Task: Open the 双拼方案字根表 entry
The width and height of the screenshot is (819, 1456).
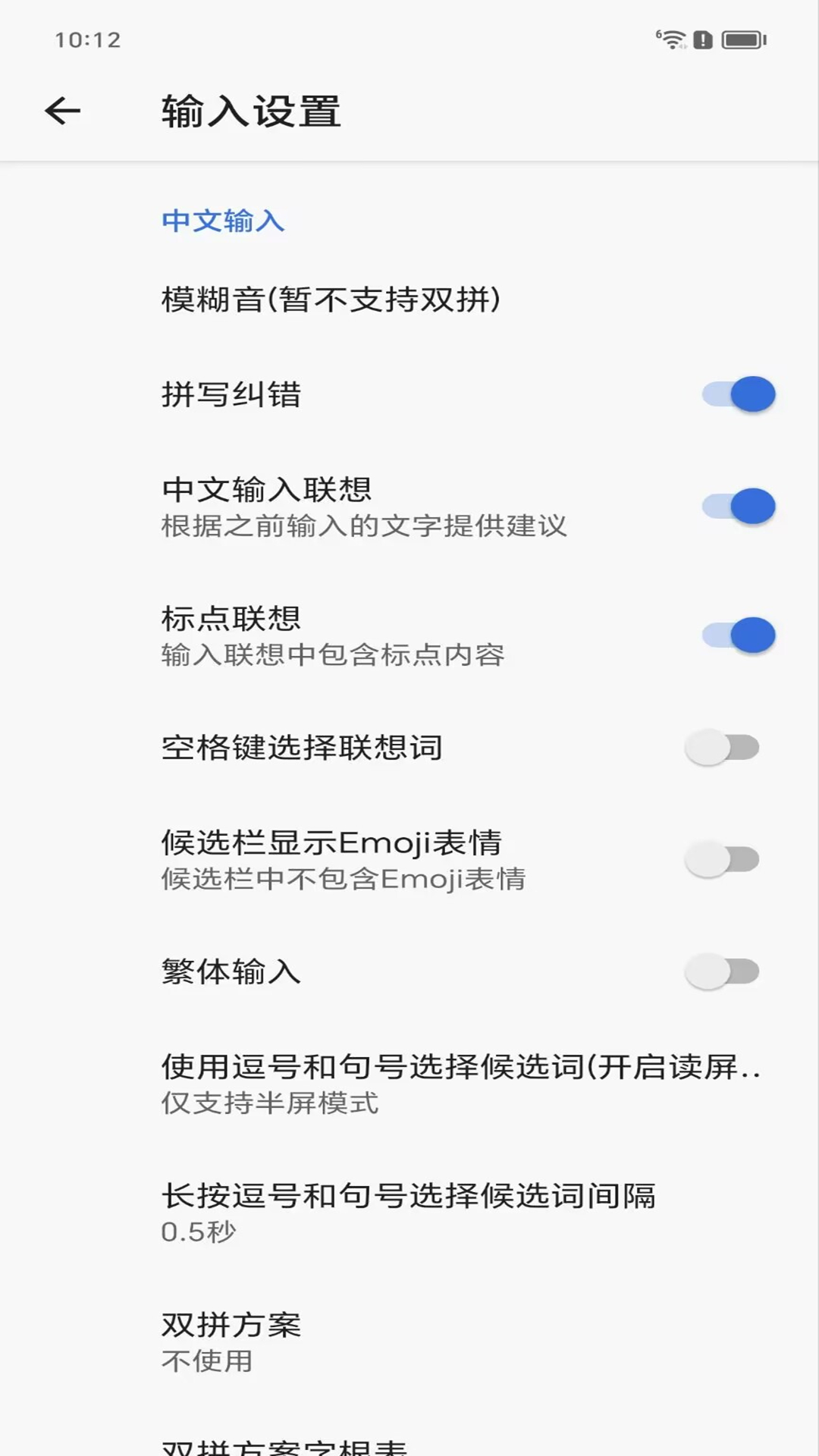Action: (303, 1445)
